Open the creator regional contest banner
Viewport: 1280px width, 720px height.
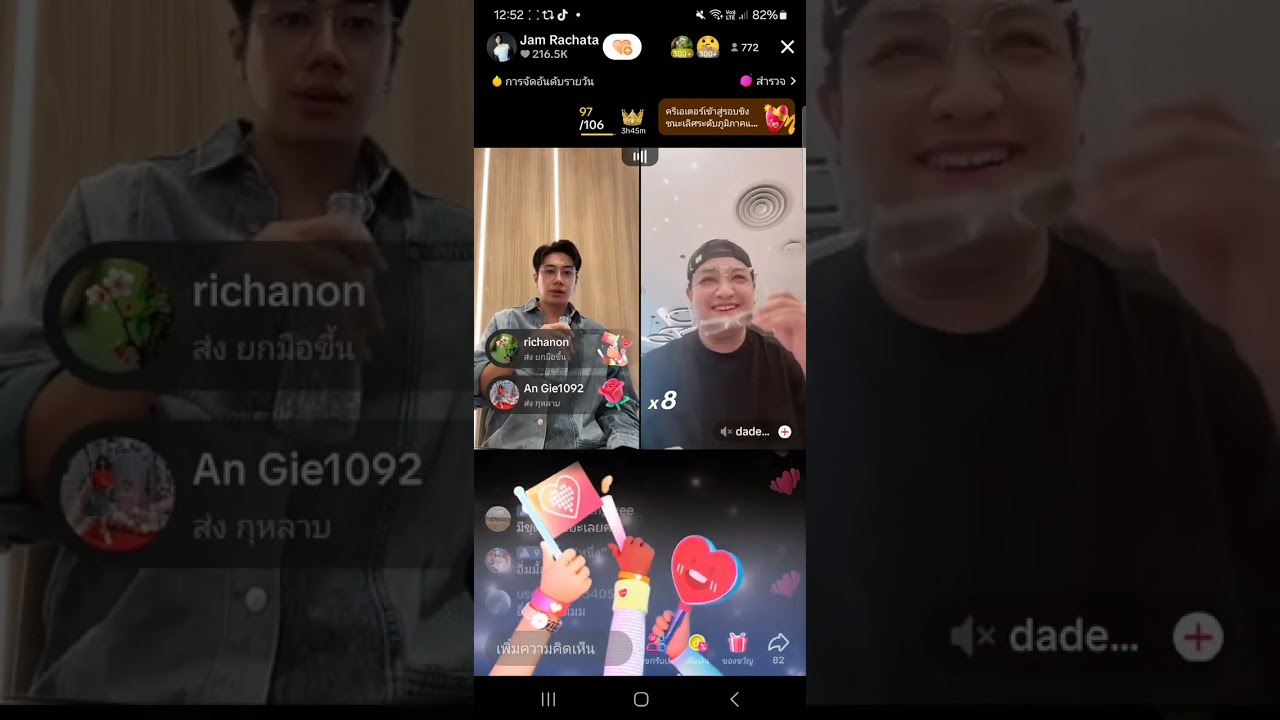pyautogui.click(x=727, y=118)
